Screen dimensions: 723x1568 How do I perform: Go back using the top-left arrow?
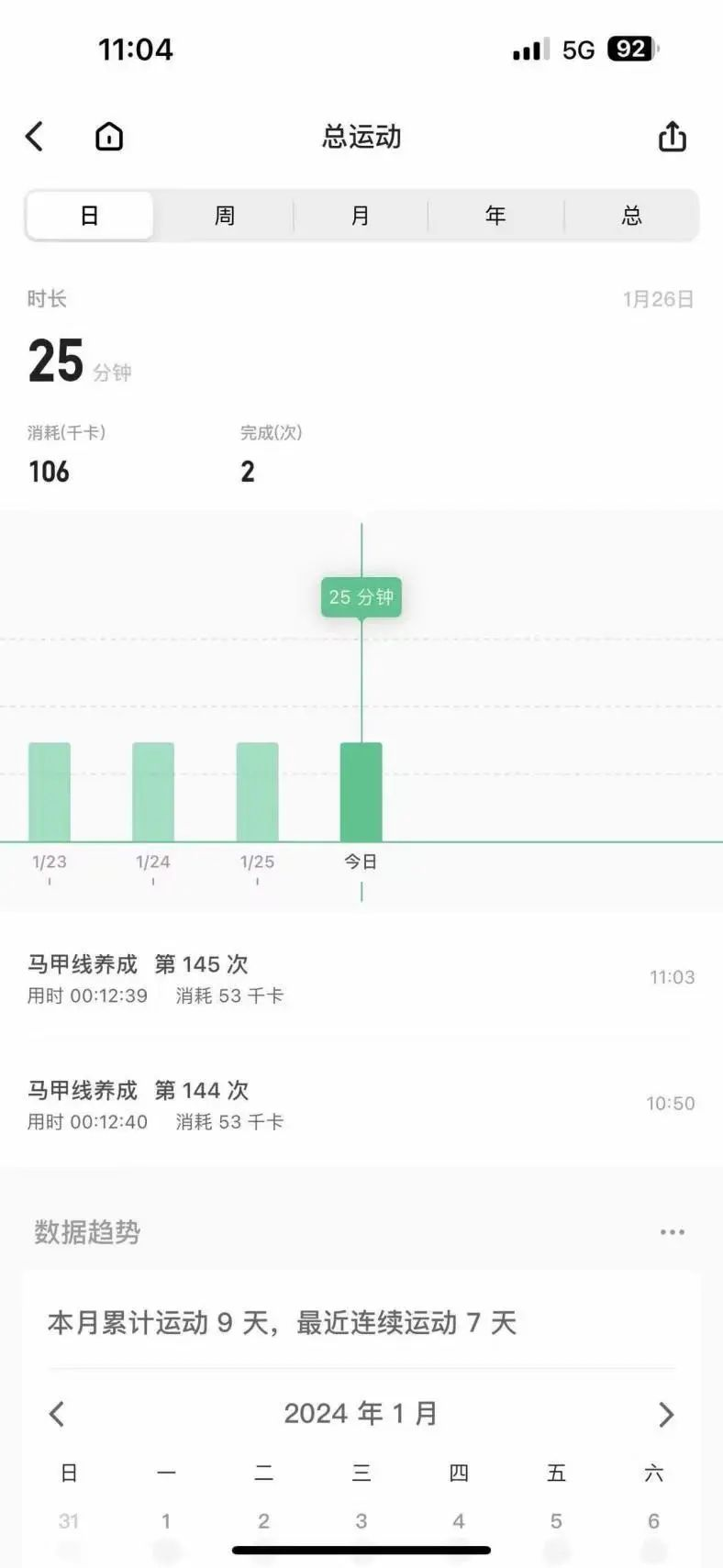click(x=35, y=137)
